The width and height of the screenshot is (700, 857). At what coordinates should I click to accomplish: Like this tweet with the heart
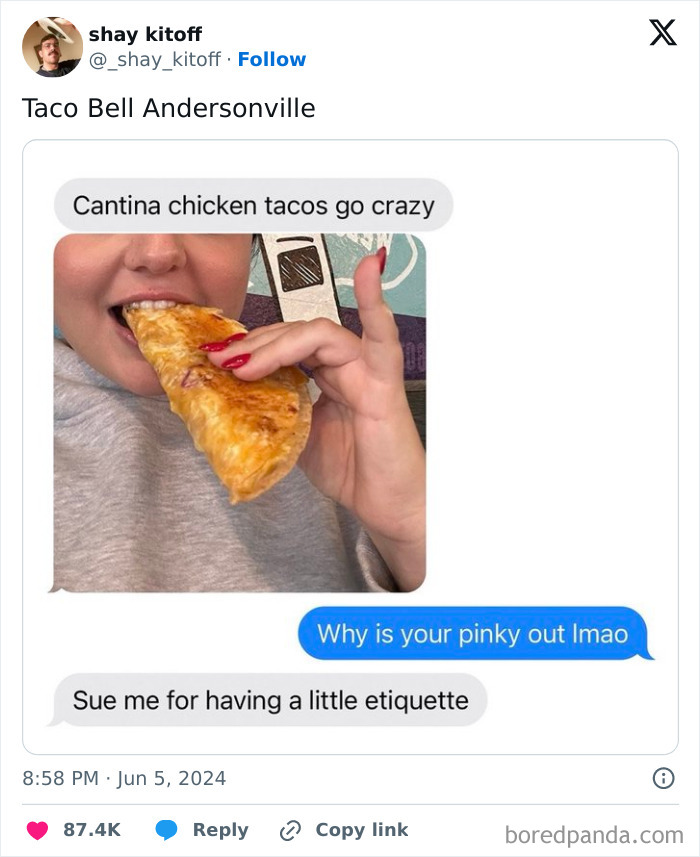pyautogui.click(x=38, y=830)
